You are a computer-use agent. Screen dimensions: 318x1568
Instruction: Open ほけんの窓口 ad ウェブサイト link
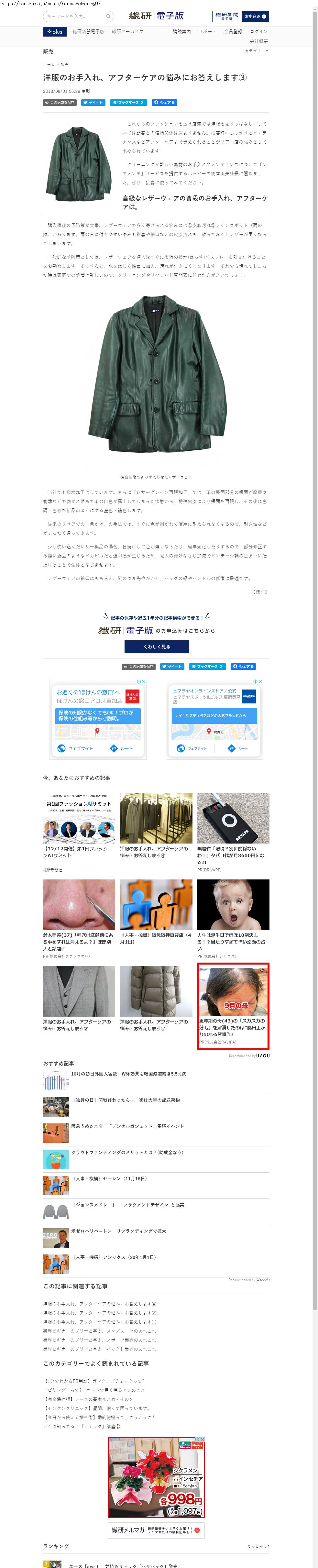click(76, 748)
